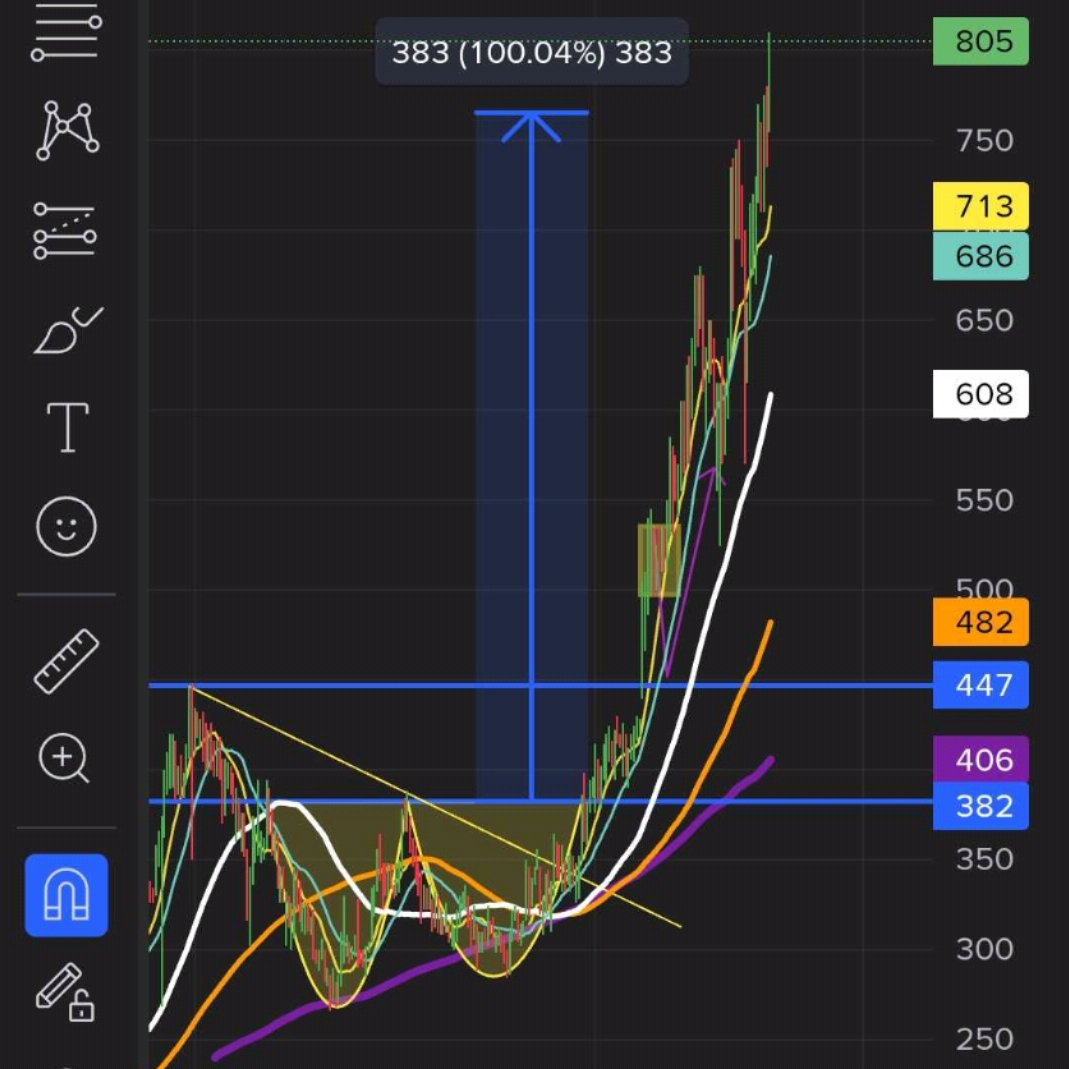Image resolution: width=1069 pixels, height=1069 pixels.
Task: Tap the zoom in magnifier tool
Action: [65, 759]
